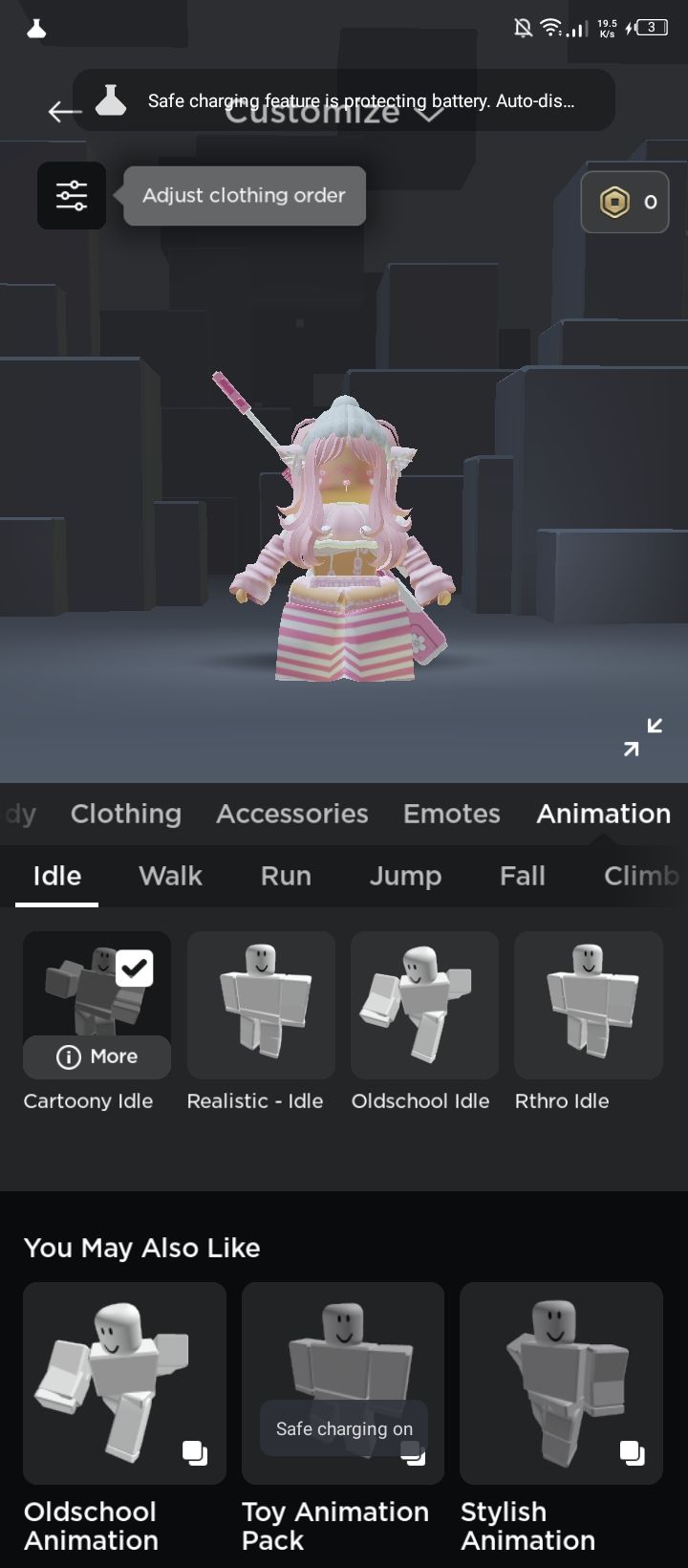Open the Robux balance
The height and width of the screenshot is (1568, 688).
(625, 202)
